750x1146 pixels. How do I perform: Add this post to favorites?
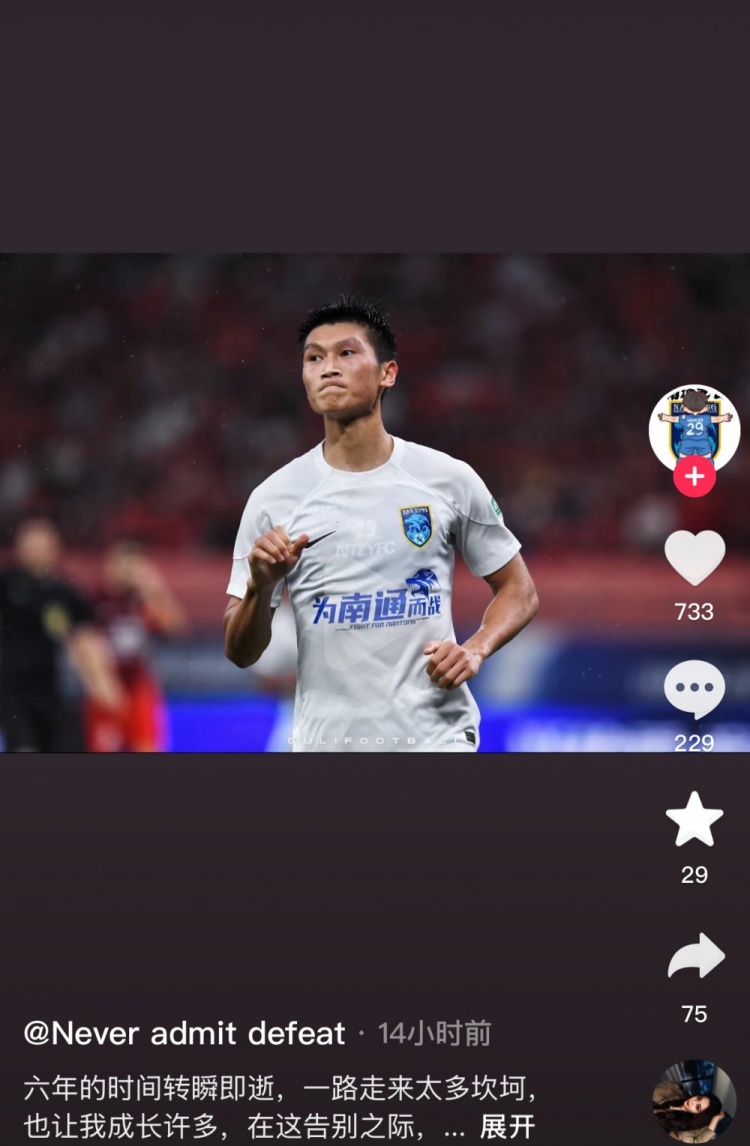[694, 819]
